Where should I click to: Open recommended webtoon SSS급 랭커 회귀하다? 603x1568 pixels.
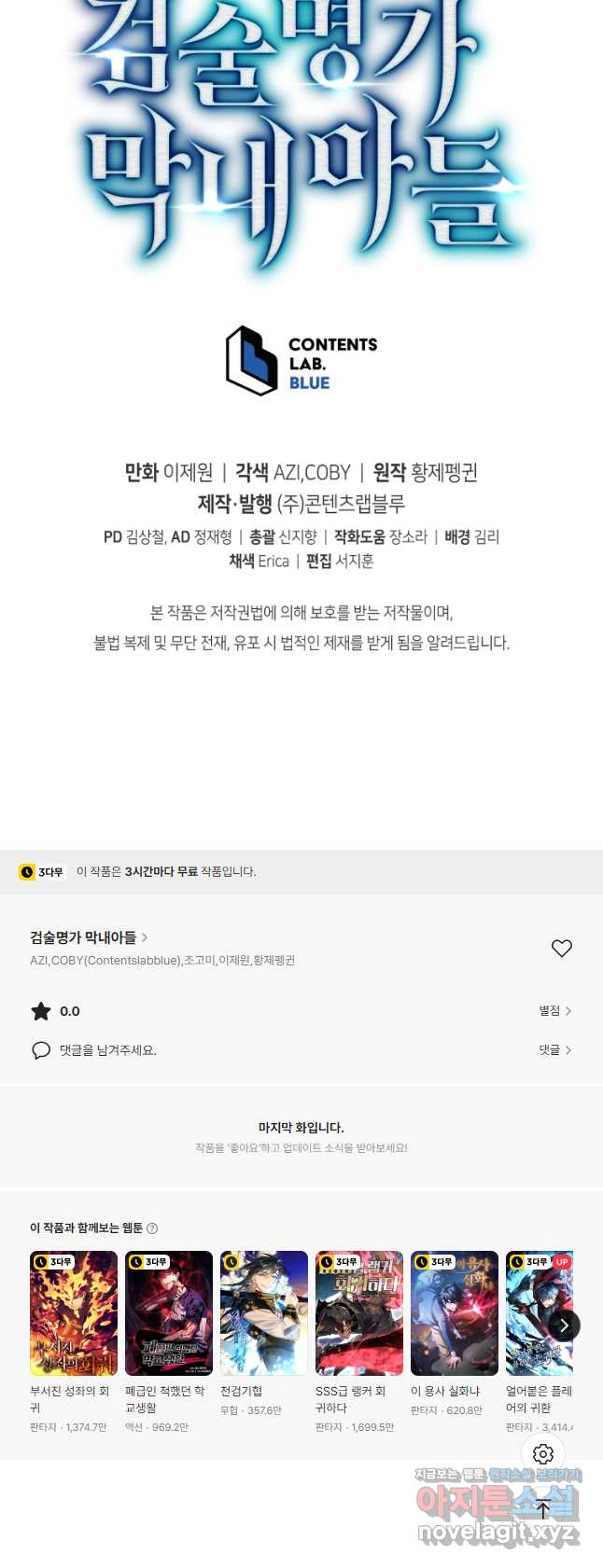(359, 1312)
